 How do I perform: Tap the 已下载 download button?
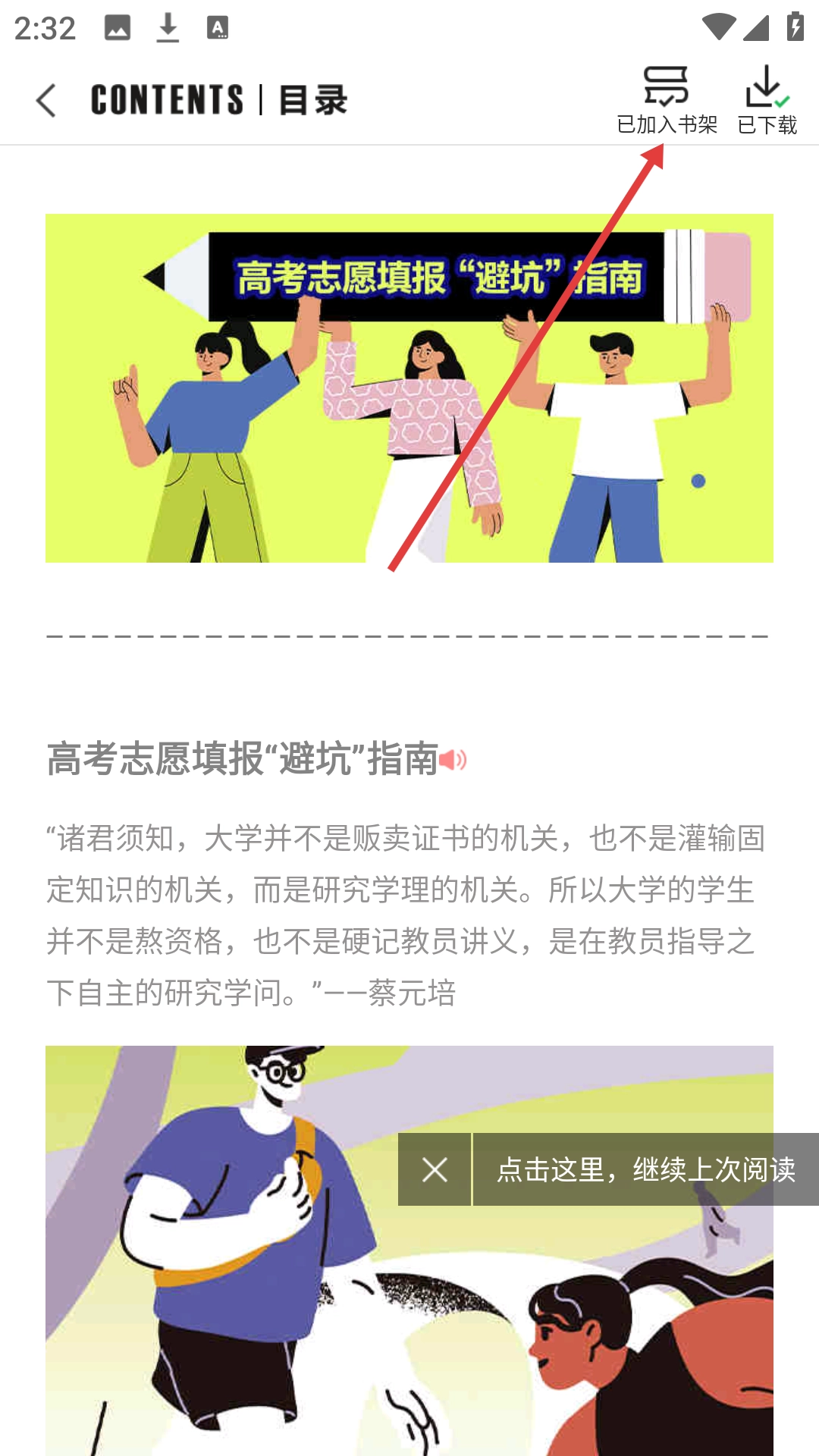(x=767, y=100)
